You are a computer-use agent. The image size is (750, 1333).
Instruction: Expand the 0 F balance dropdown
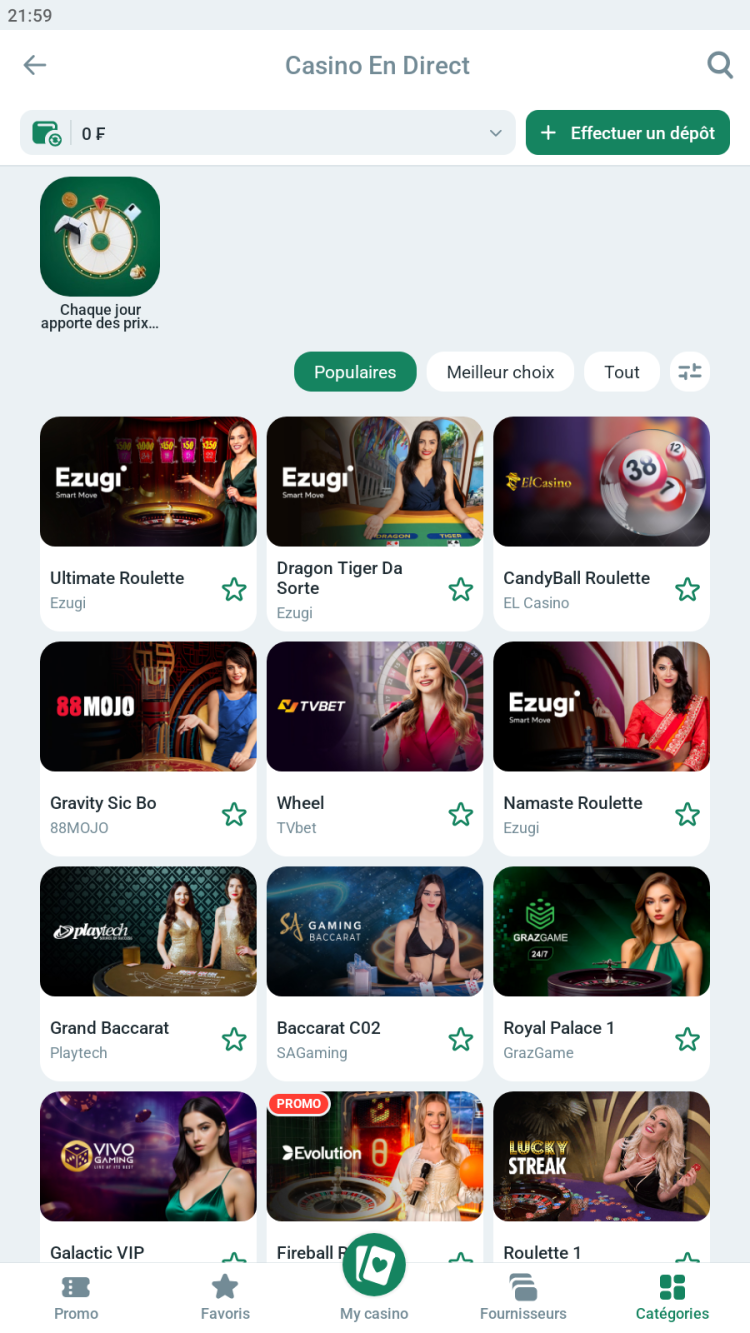point(495,133)
